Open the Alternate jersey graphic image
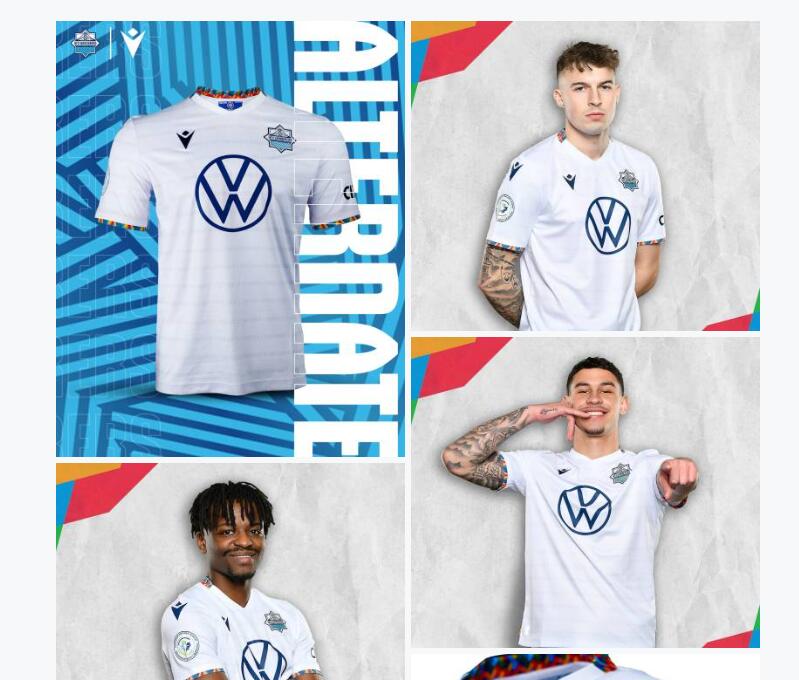This screenshot has width=799, height=680. pos(230,238)
